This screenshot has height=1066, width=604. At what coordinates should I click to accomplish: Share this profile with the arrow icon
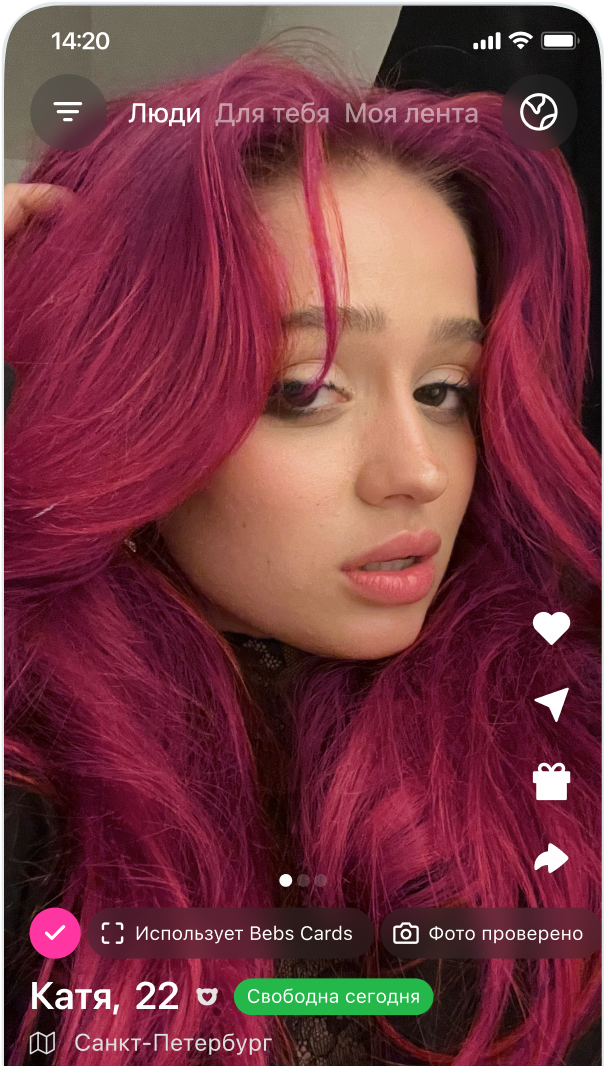551,858
